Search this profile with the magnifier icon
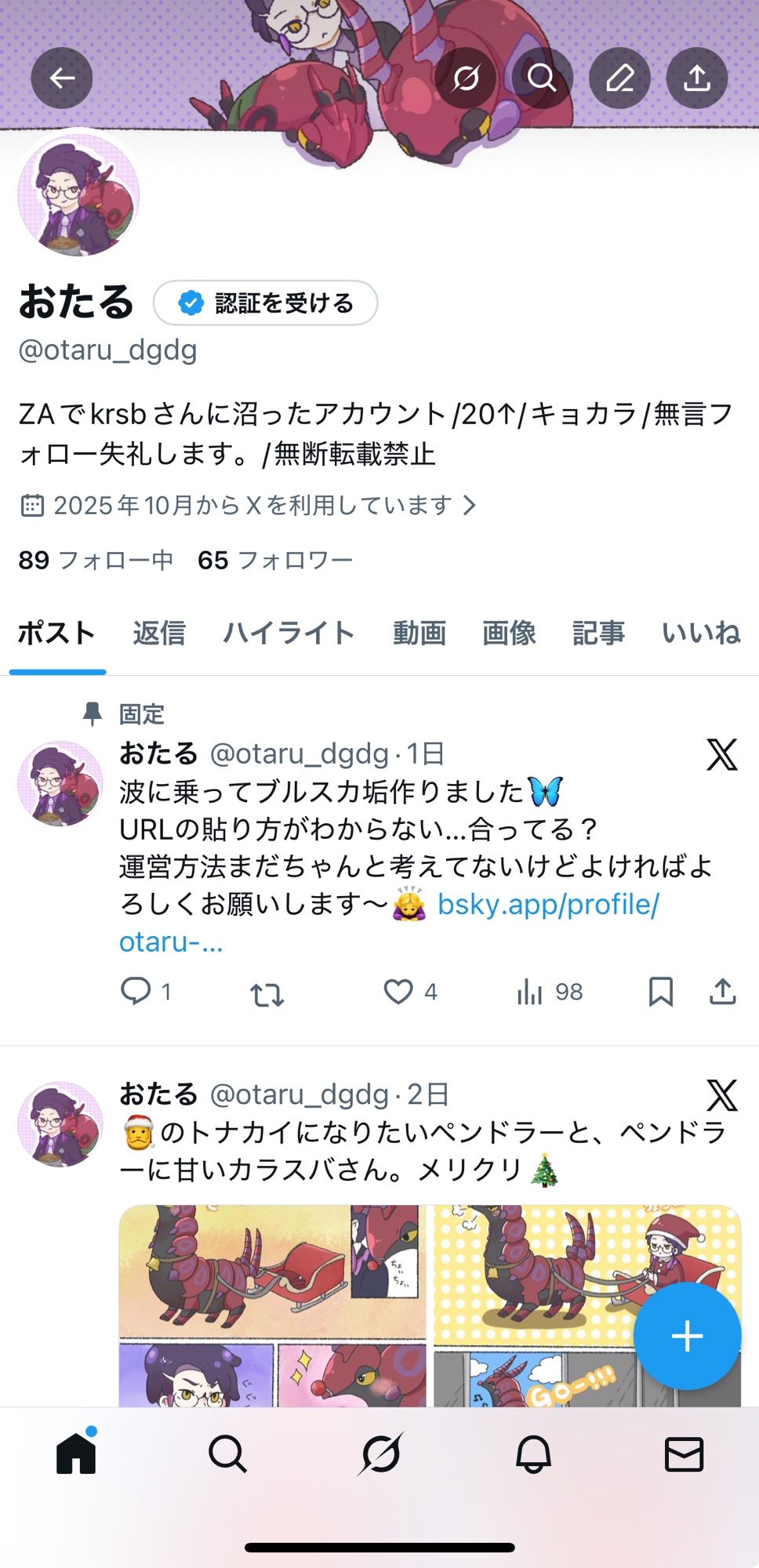 (x=541, y=78)
